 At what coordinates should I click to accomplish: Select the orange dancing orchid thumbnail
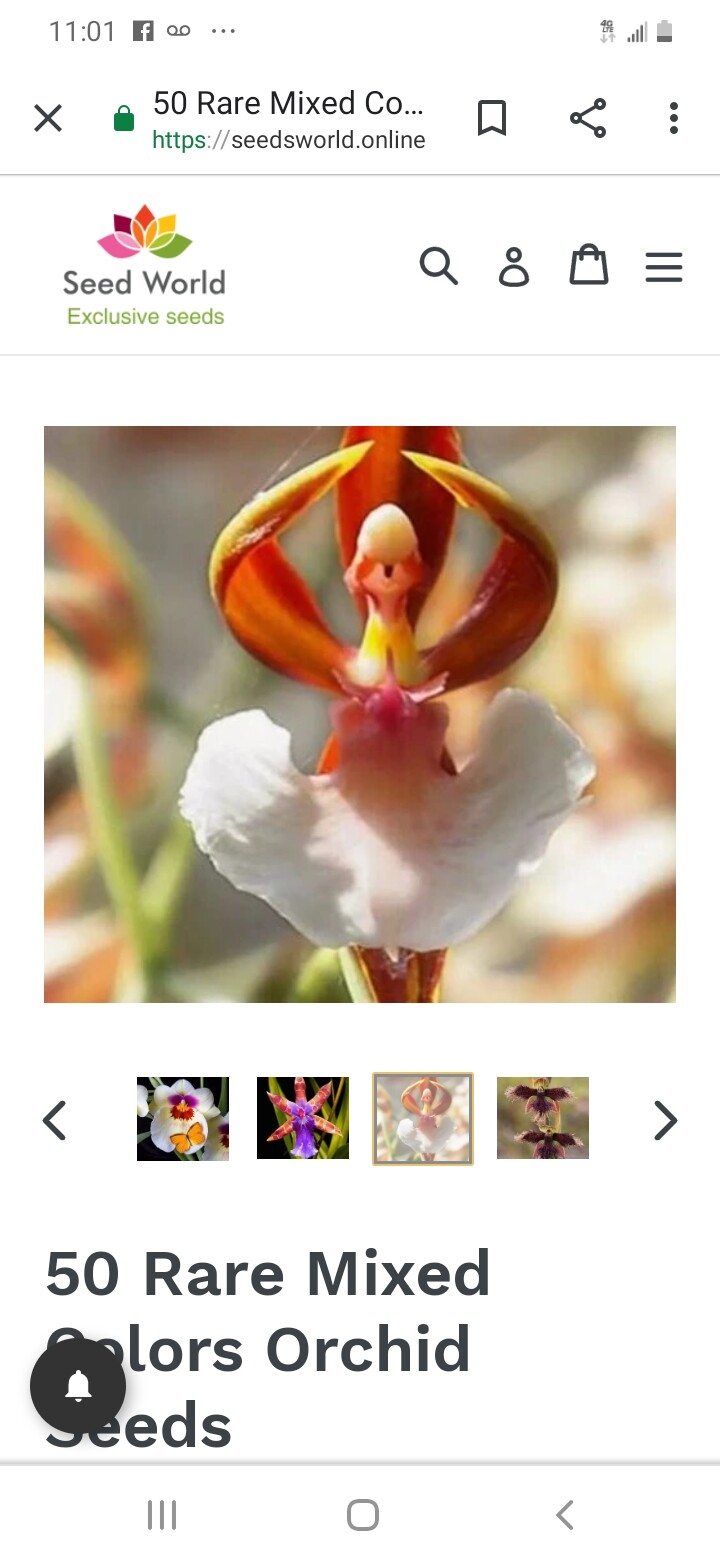(423, 1118)
